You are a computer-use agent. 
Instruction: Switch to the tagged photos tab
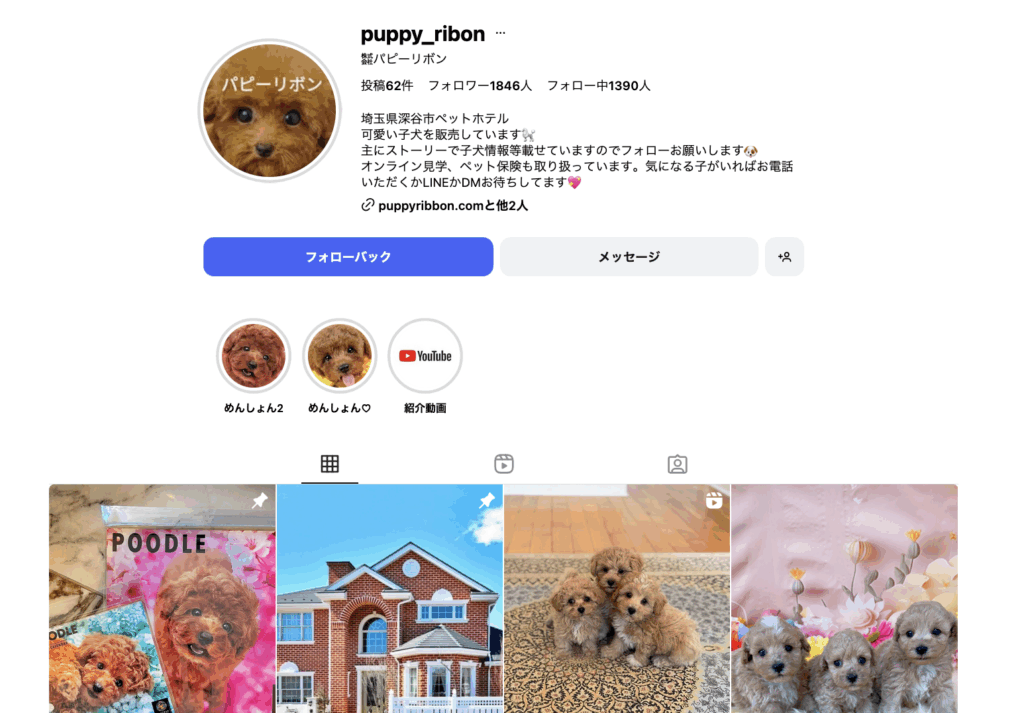coord(677,464)
